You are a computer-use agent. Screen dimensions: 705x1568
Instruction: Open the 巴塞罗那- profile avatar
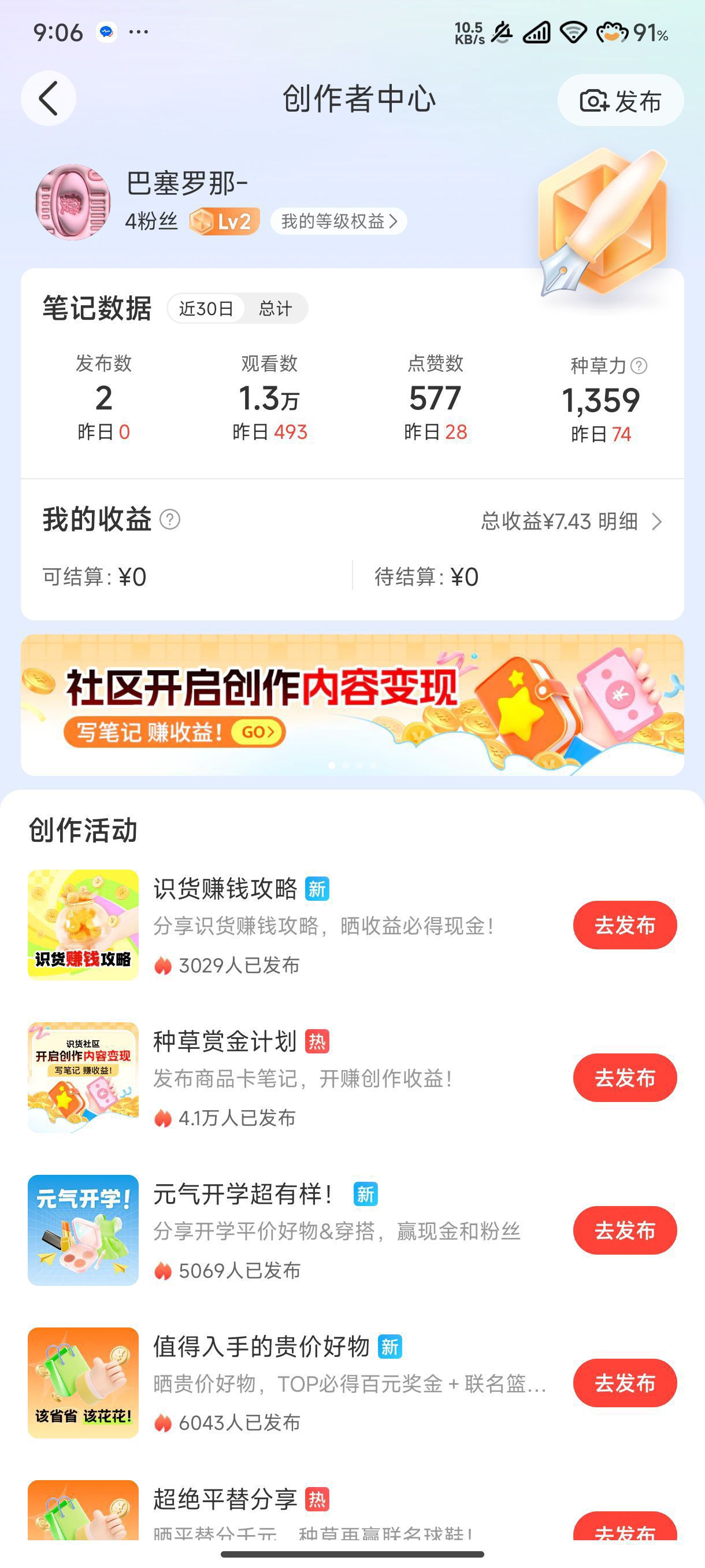73,203
